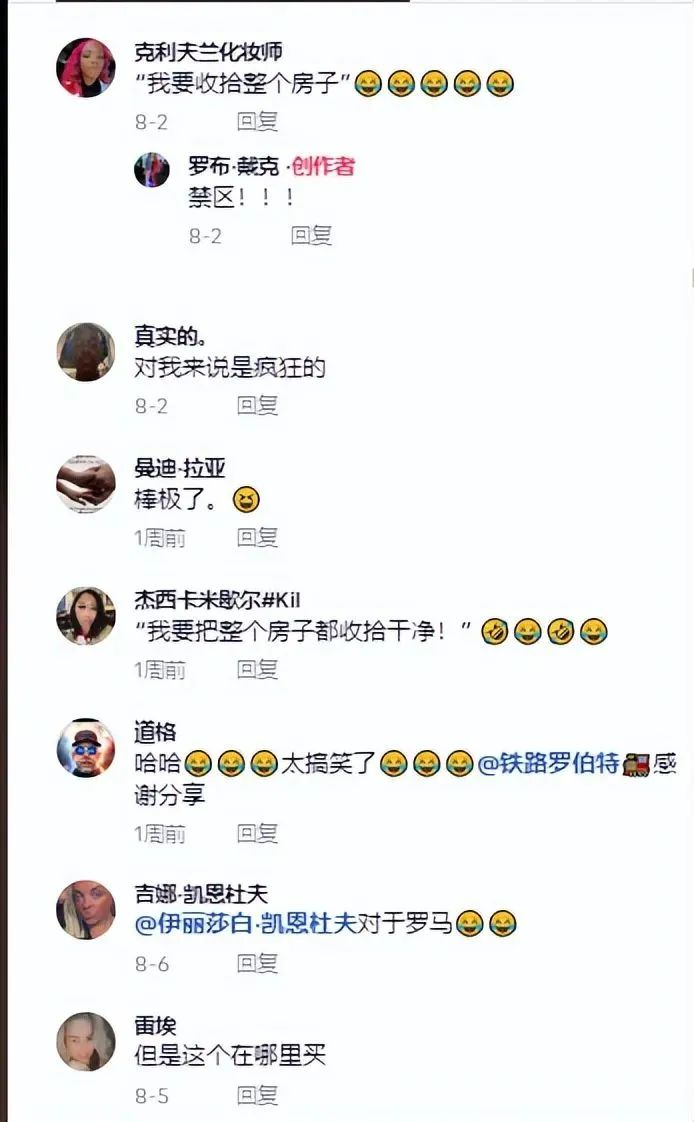694x1122 pixels.
Task: View 道格's profile avatar
Action: [x=86, y=747]
